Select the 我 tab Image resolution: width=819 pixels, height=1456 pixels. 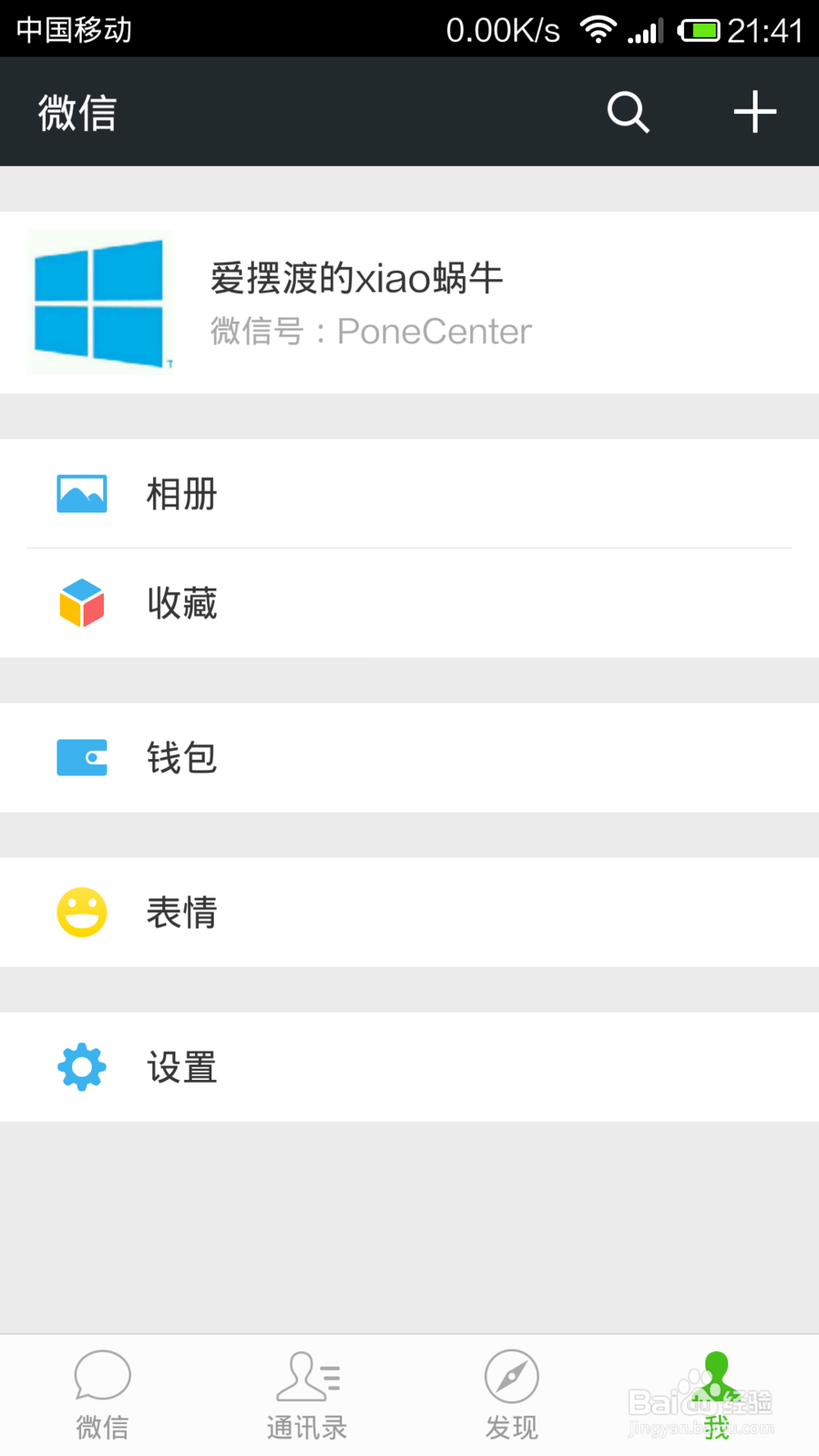click(717, 1395)
